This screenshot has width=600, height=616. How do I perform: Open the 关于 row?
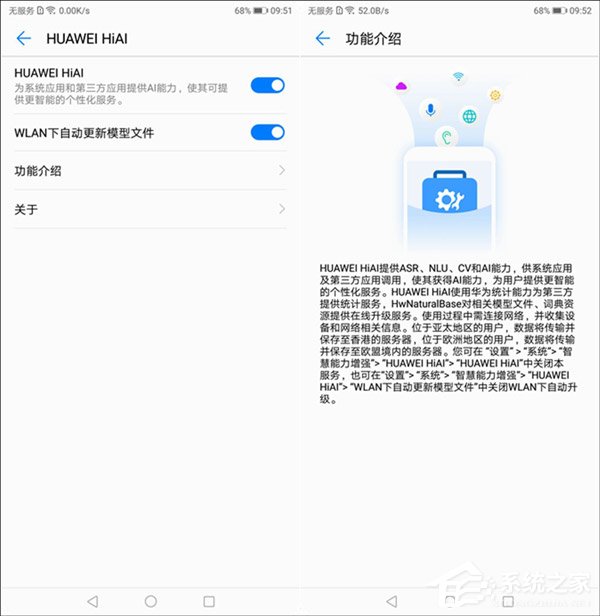click(x=150, y=209)
